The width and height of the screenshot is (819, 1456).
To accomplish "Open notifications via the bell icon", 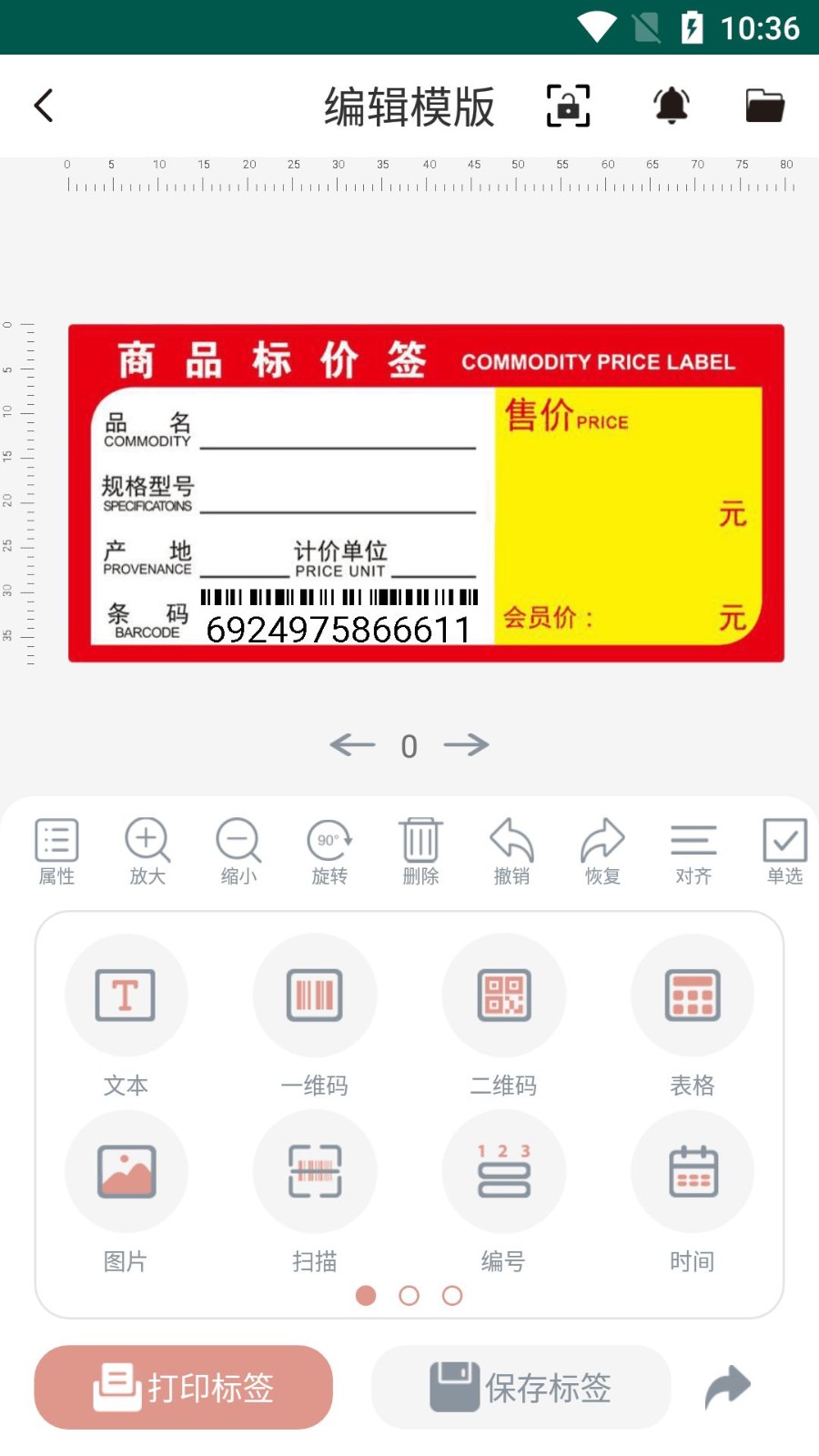I will click(671, 105).
